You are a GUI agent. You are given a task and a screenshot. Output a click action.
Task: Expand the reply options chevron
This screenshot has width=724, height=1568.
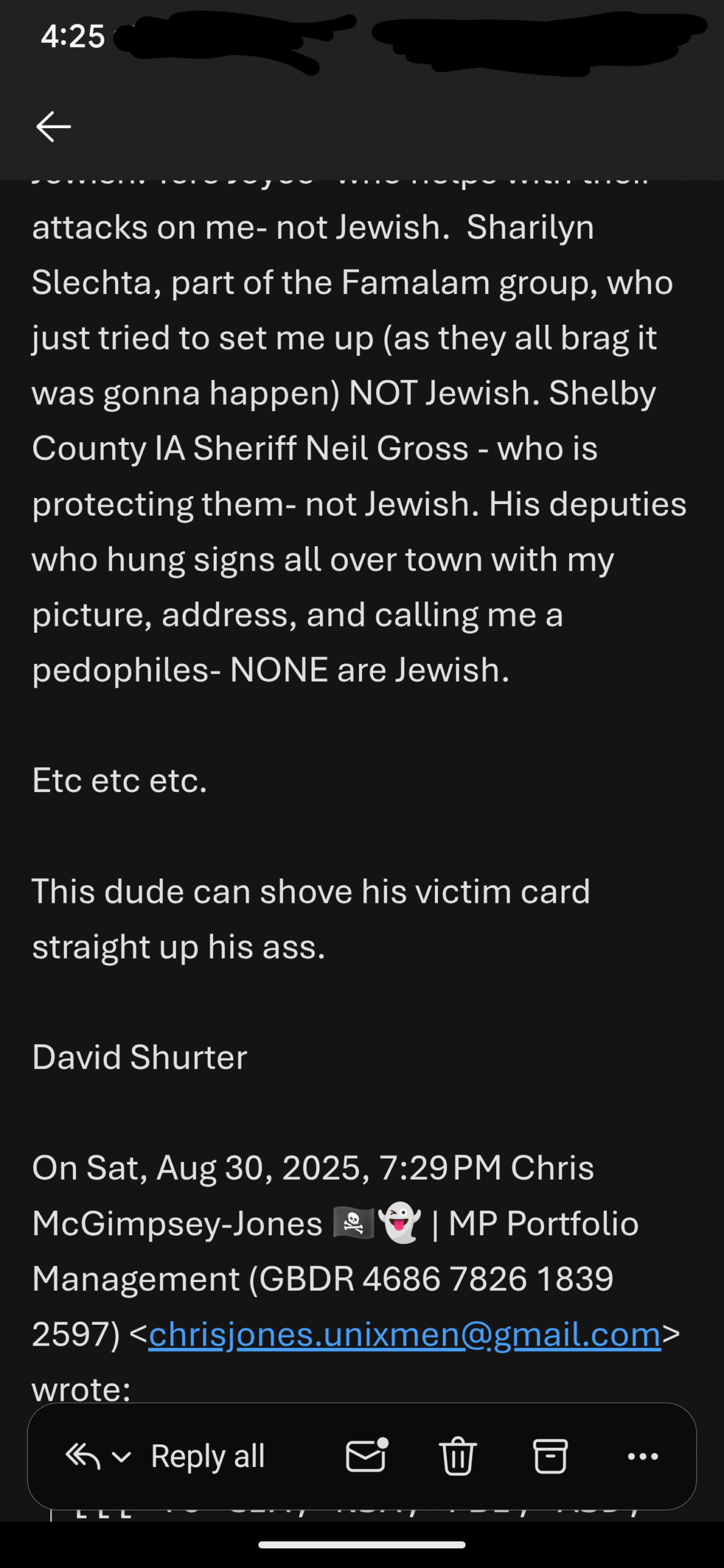(x=121, y=1457)
